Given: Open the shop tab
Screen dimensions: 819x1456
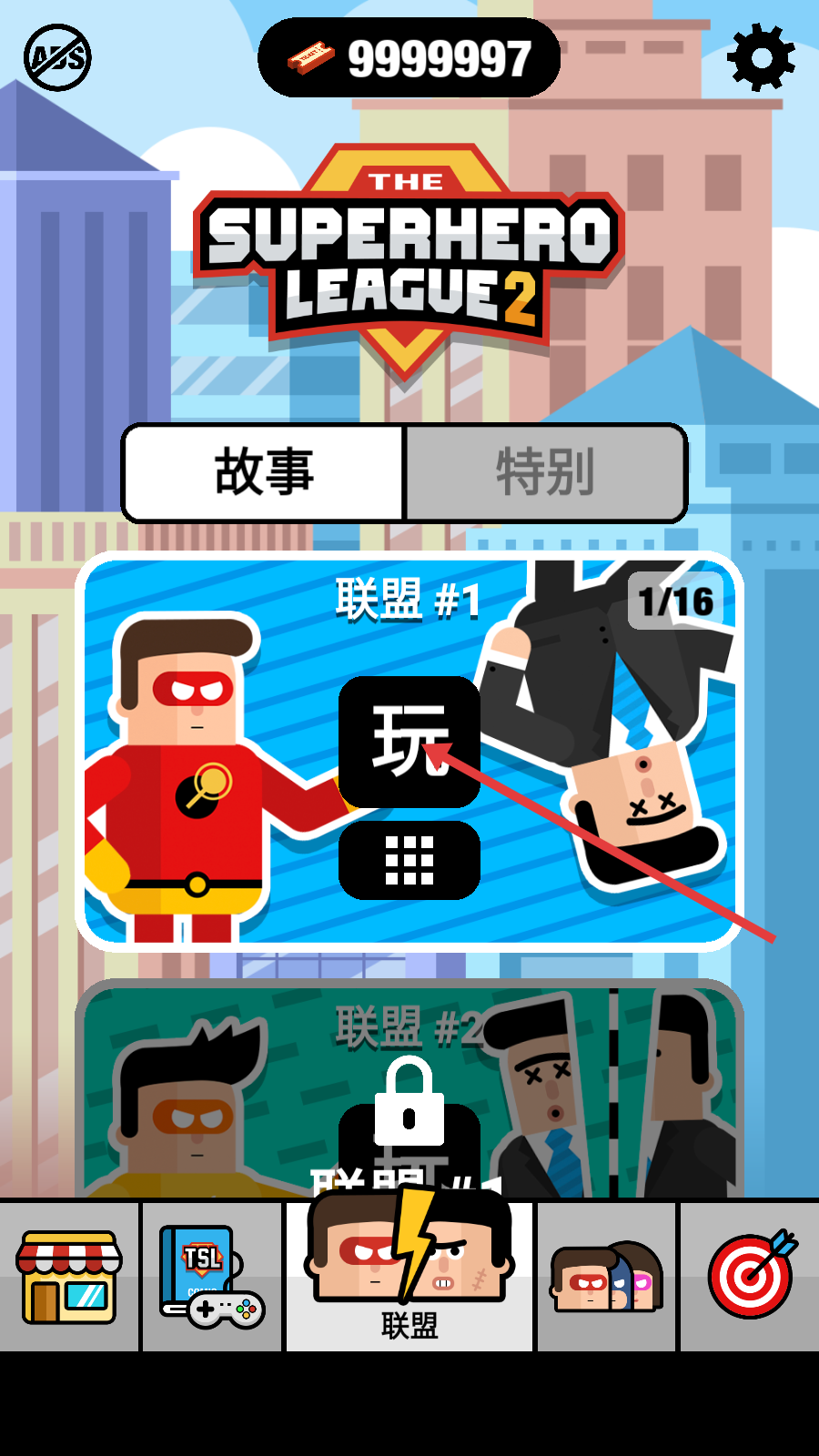Looking at the screenshot, I should 69,1276.
